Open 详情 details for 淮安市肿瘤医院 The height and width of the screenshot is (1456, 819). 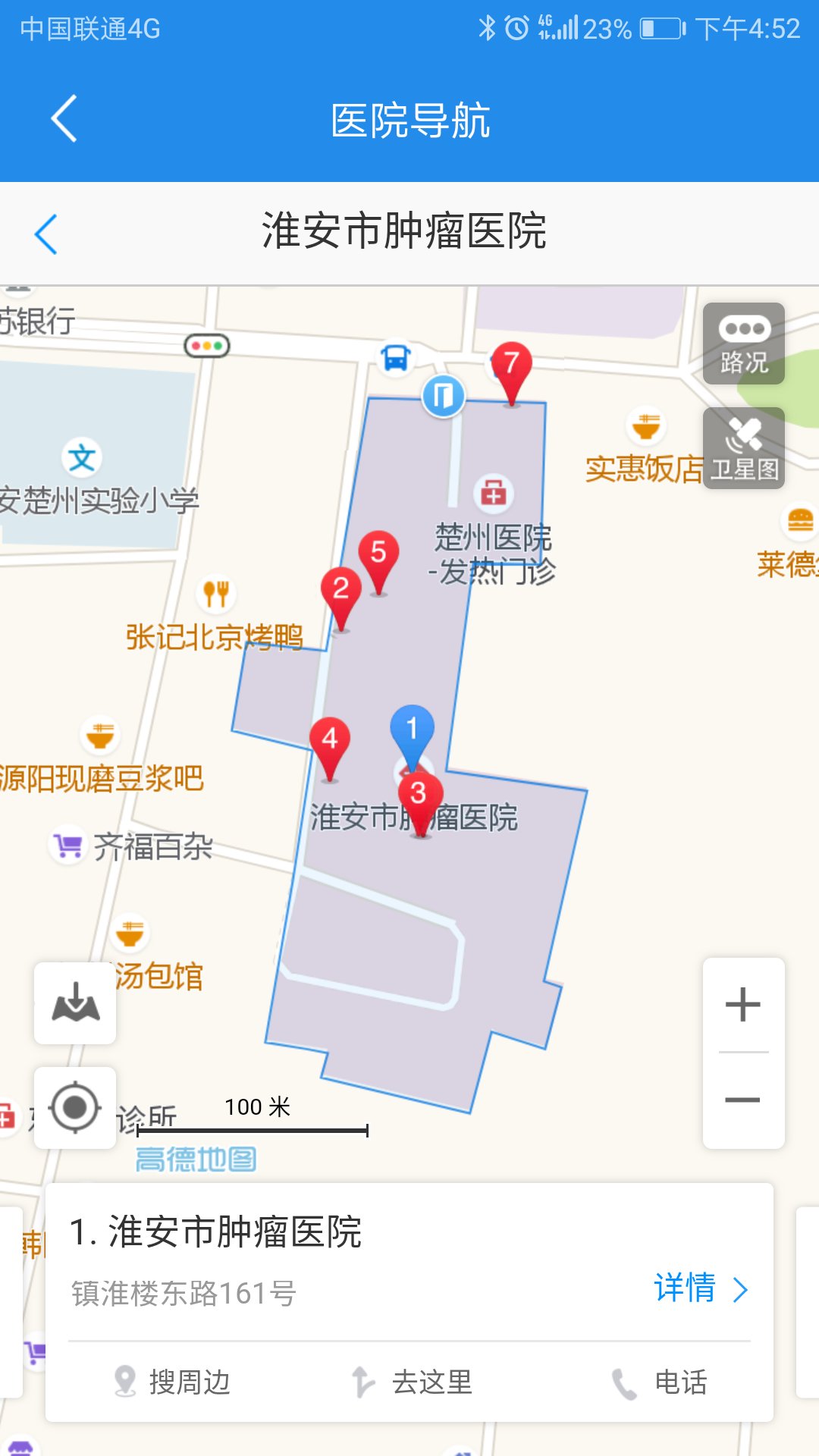coord(700,1288)
